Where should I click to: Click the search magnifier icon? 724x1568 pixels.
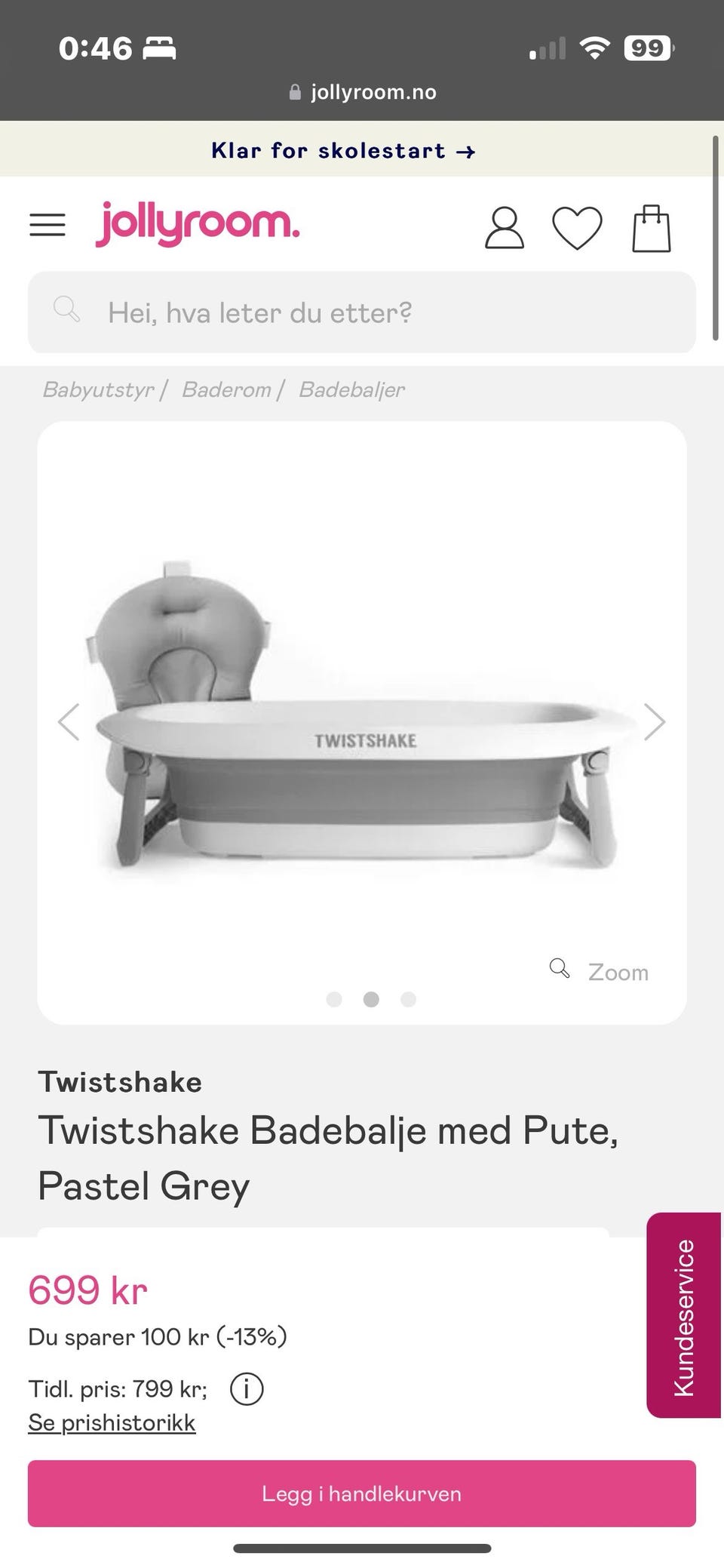tap(67, 310)
